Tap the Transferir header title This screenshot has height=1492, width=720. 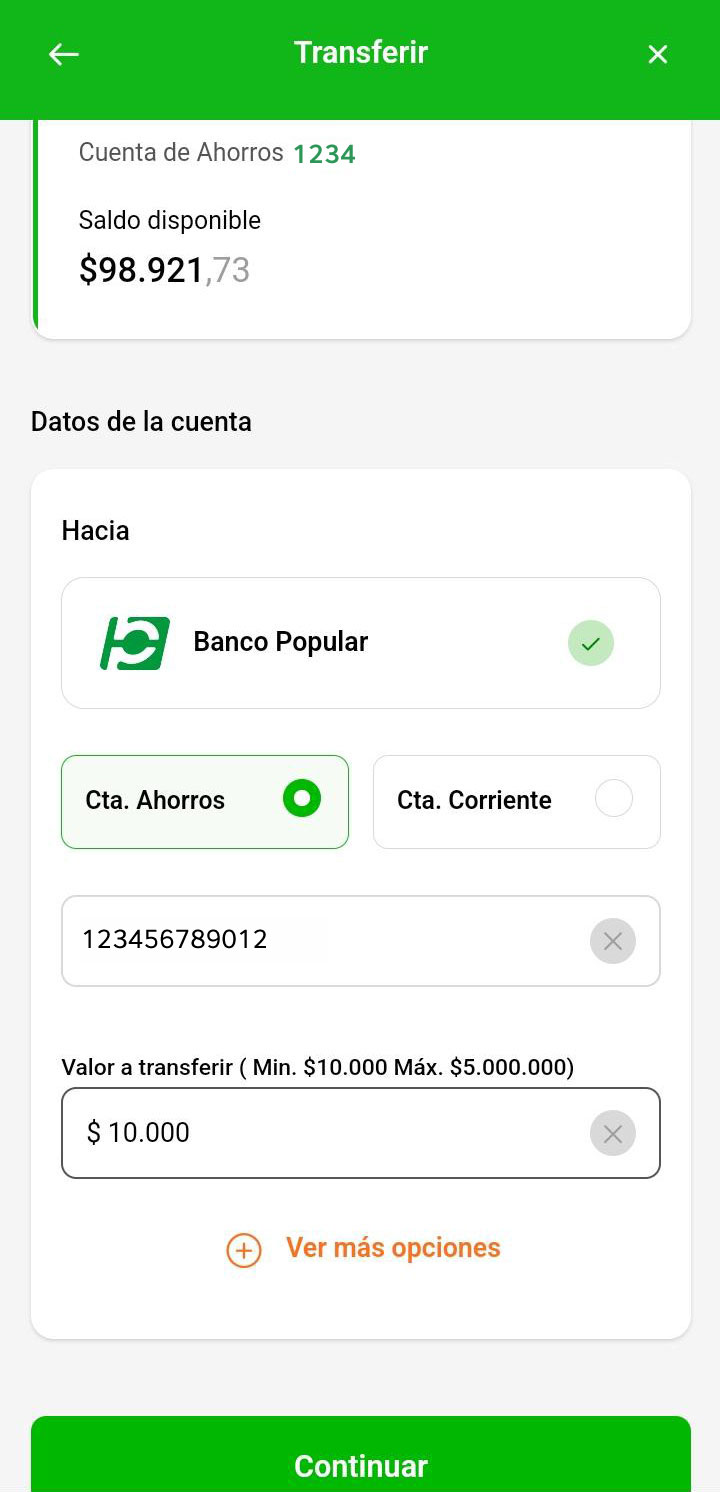pos(361,53)
